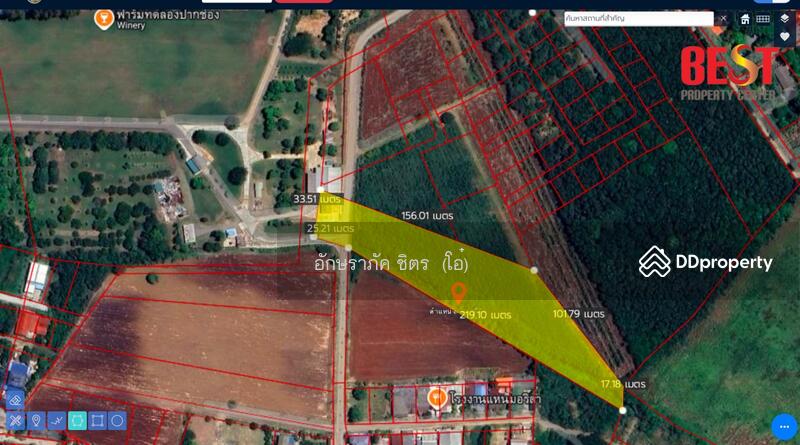Tap the place search box

pyautogui.click(x=638, y=19)
